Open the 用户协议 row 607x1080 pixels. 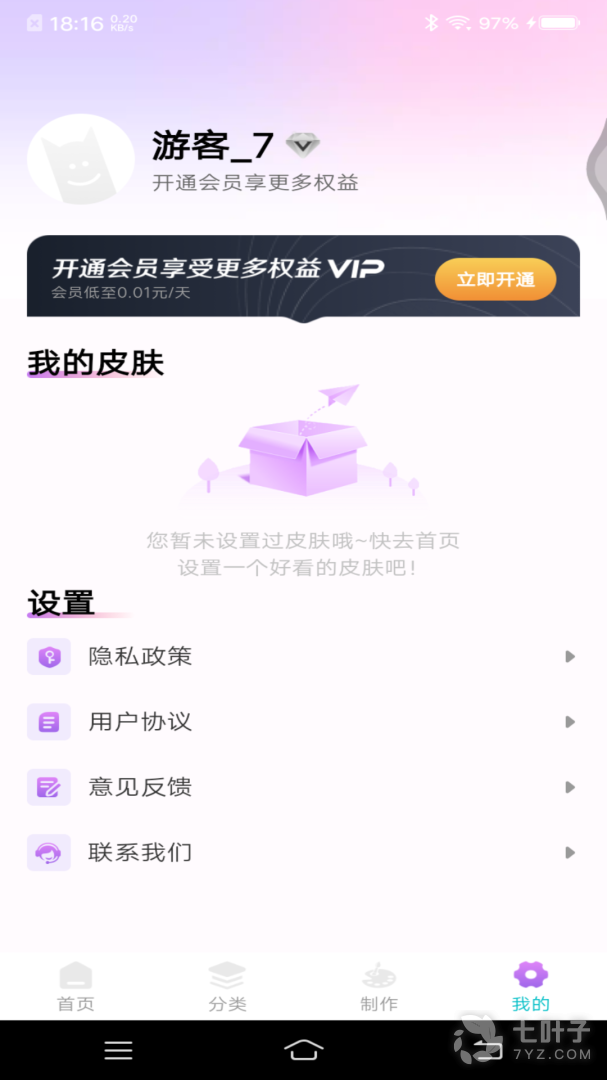tap(300, 722)
